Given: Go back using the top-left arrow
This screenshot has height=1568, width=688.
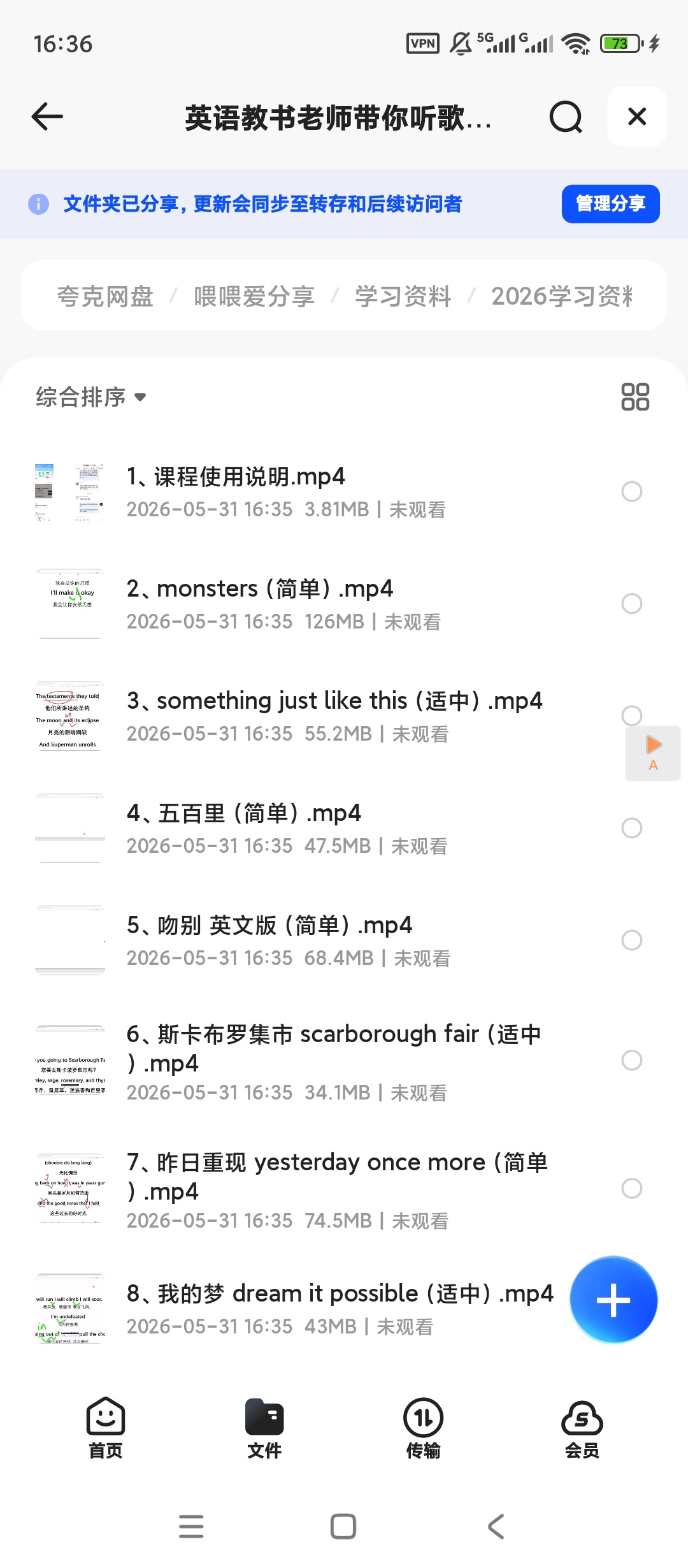Looking at the screenshot, I should pos(47,117).
